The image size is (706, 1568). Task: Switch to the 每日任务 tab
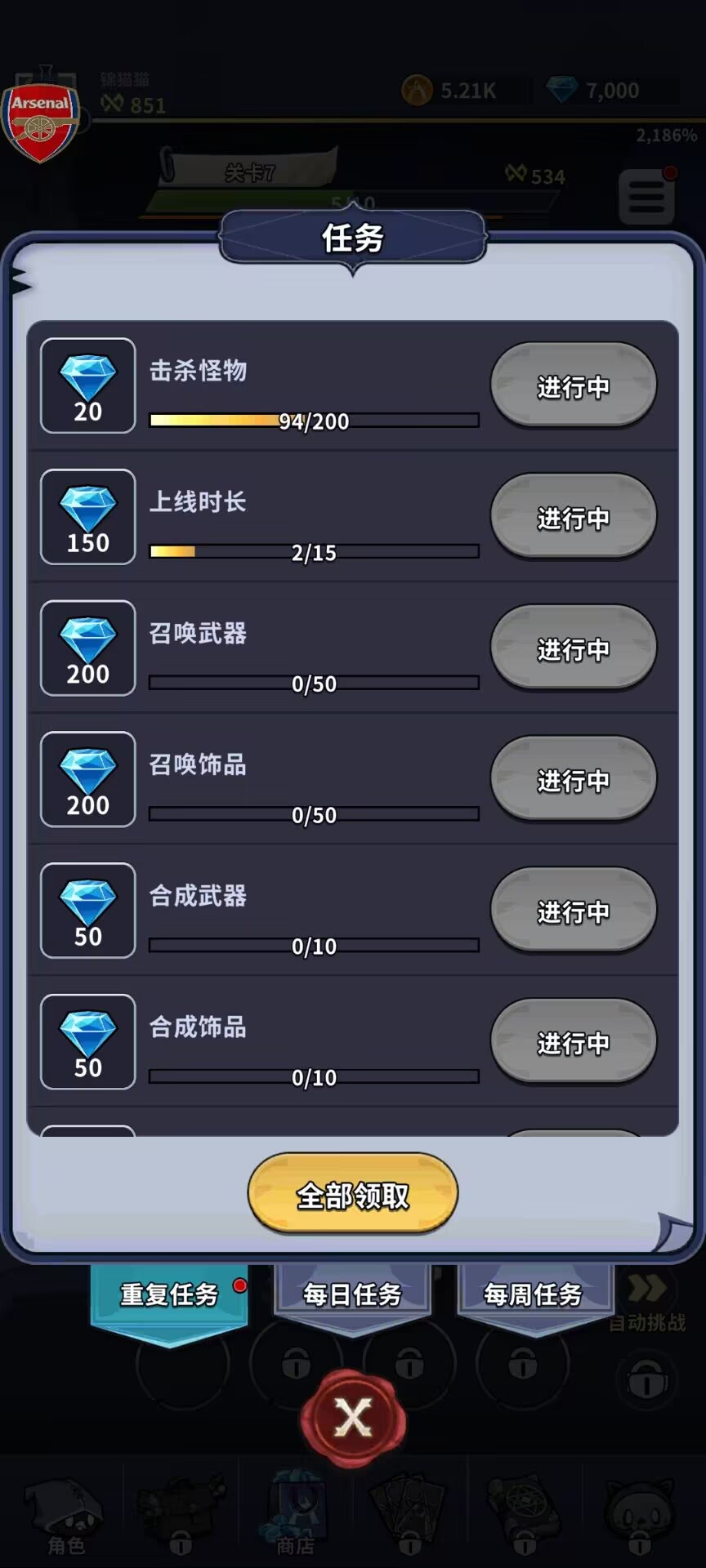point(352,1294)
